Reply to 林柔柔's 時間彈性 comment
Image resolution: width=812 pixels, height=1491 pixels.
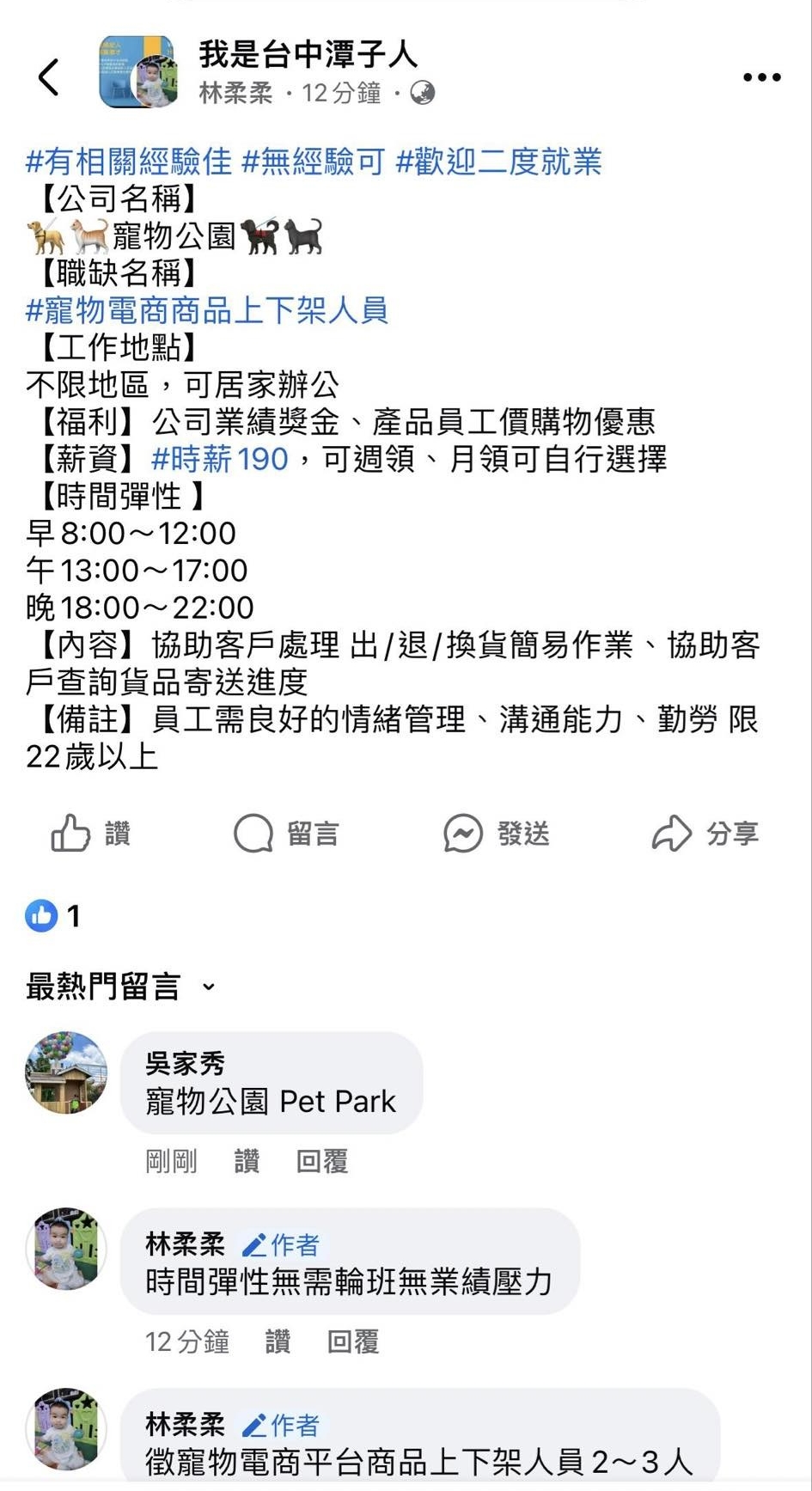click(x=353, y=1341)
